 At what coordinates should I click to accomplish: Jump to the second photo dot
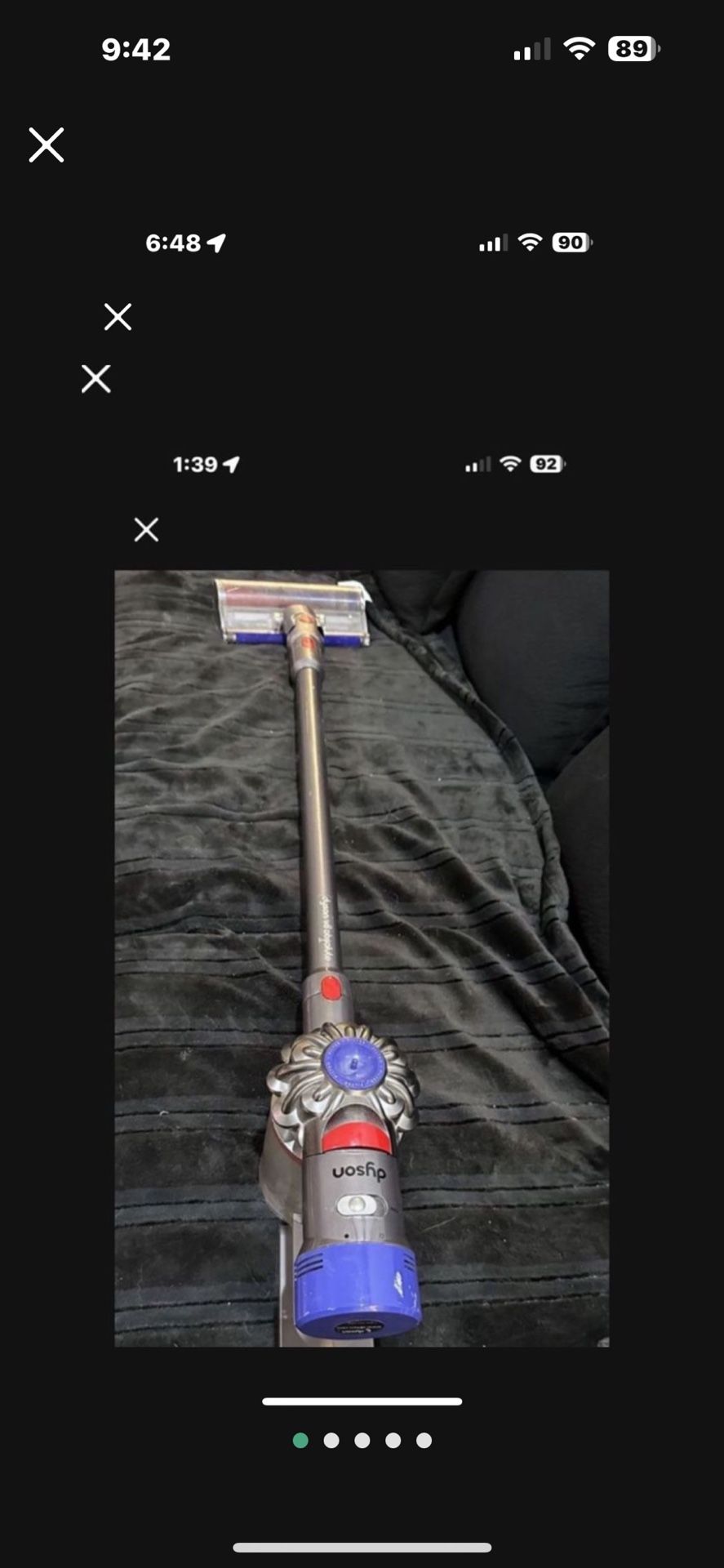tap(331, 1441)
